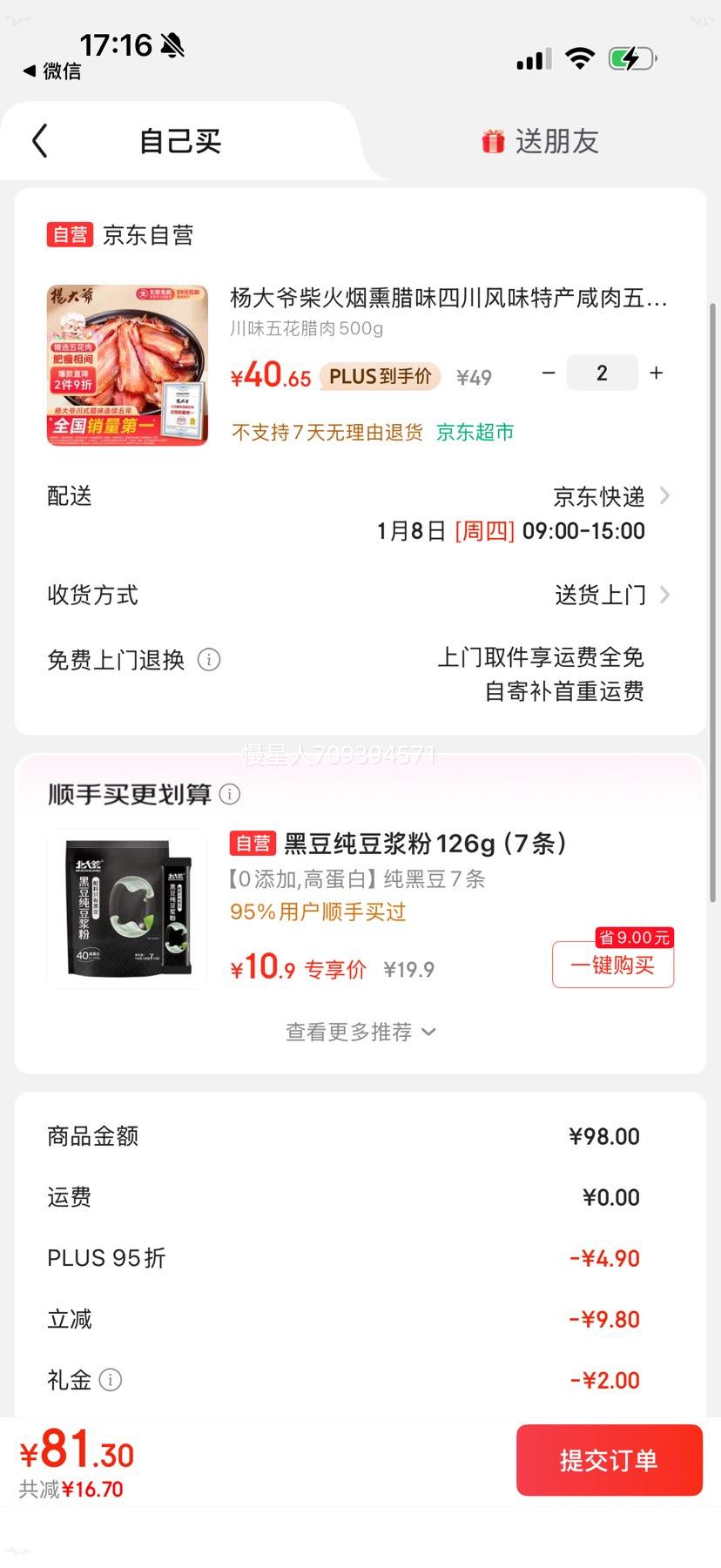Tap the 自营 badge above the bacon product
Screen dimensions: 721x1568
click(x=69, y=234)
